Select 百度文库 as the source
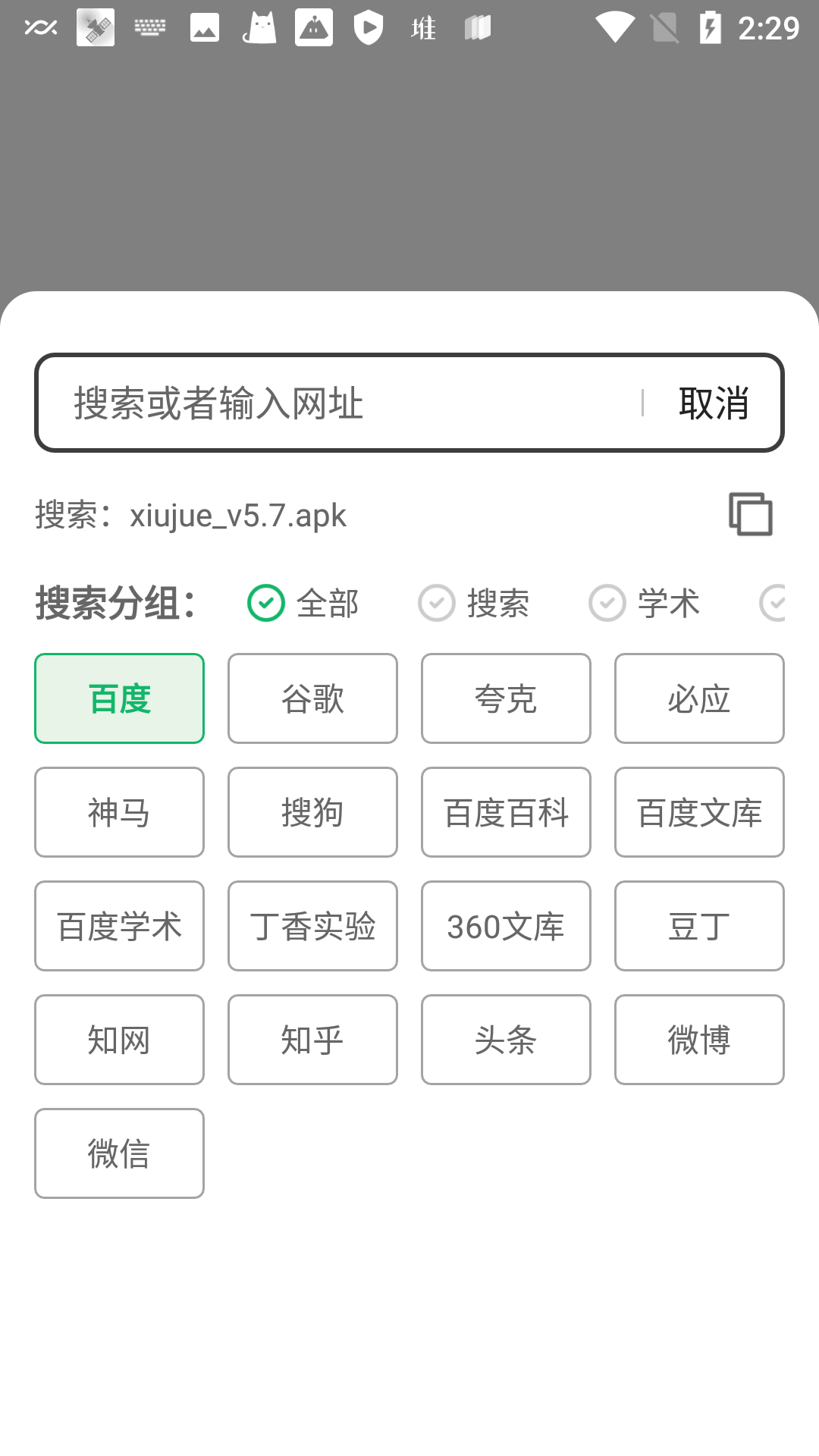 coord(699,812)
